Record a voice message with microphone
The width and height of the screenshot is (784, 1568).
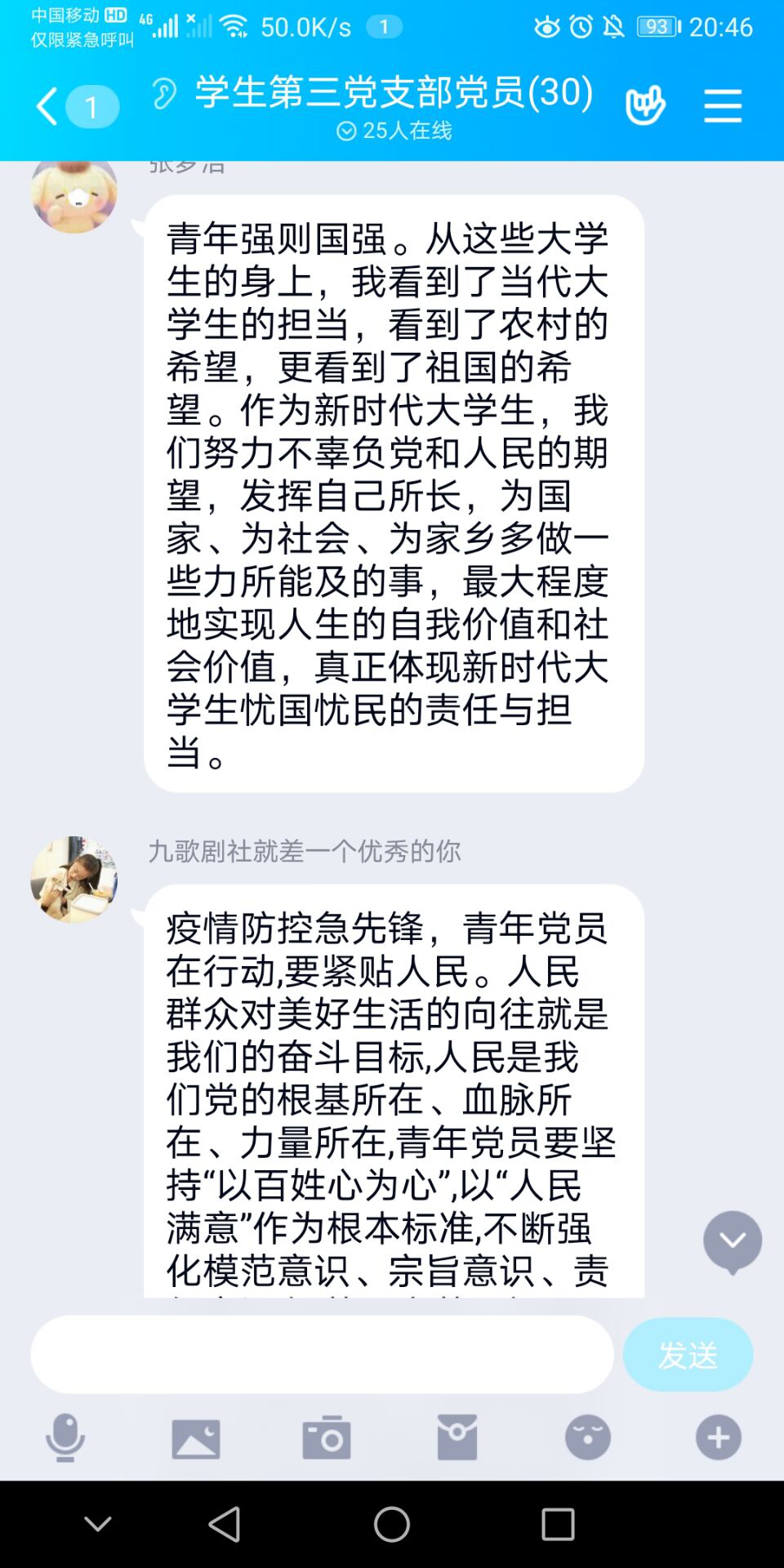tap(65, 1437)
